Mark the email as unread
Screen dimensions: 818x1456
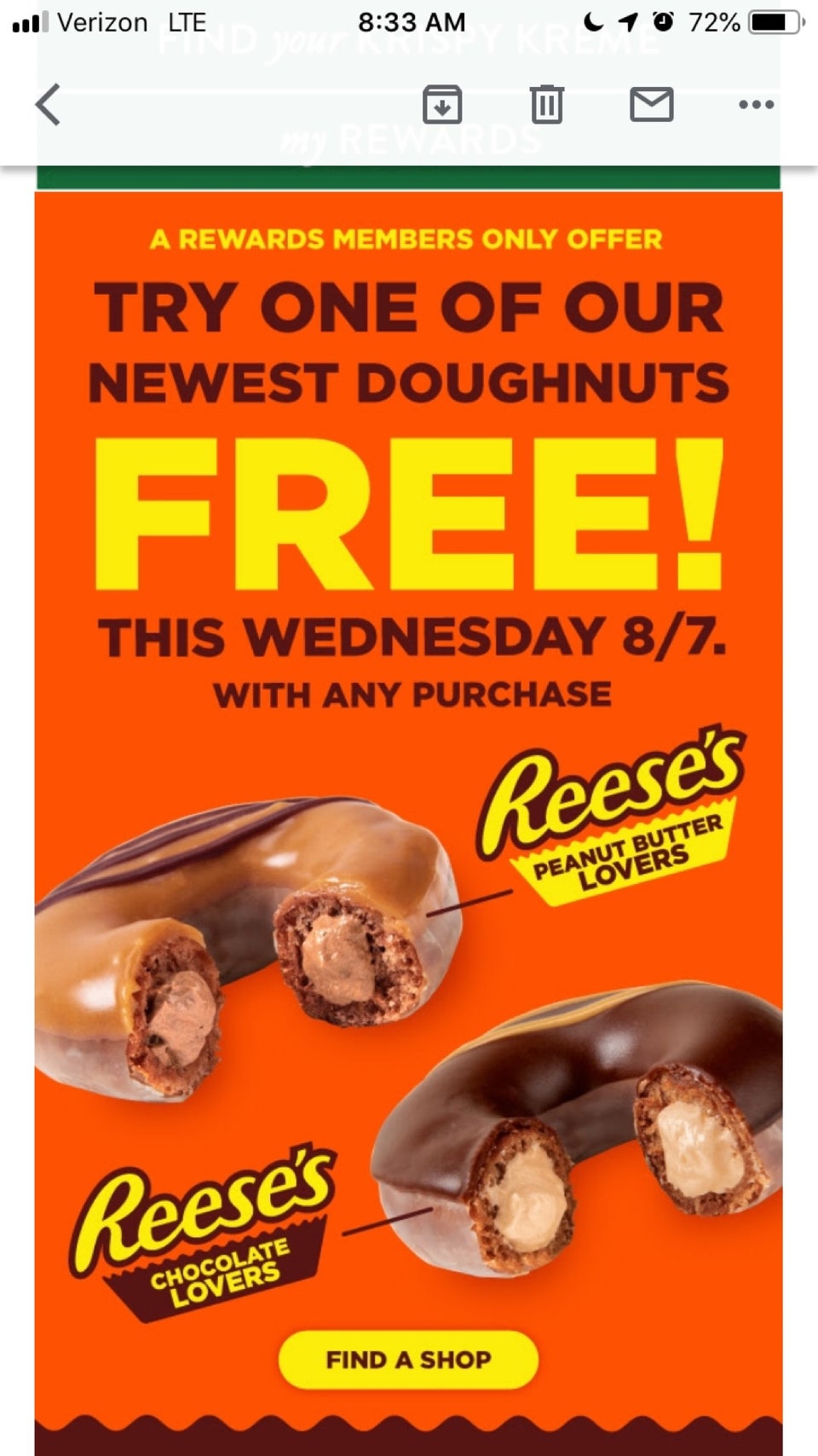click(x=651, y=105)
